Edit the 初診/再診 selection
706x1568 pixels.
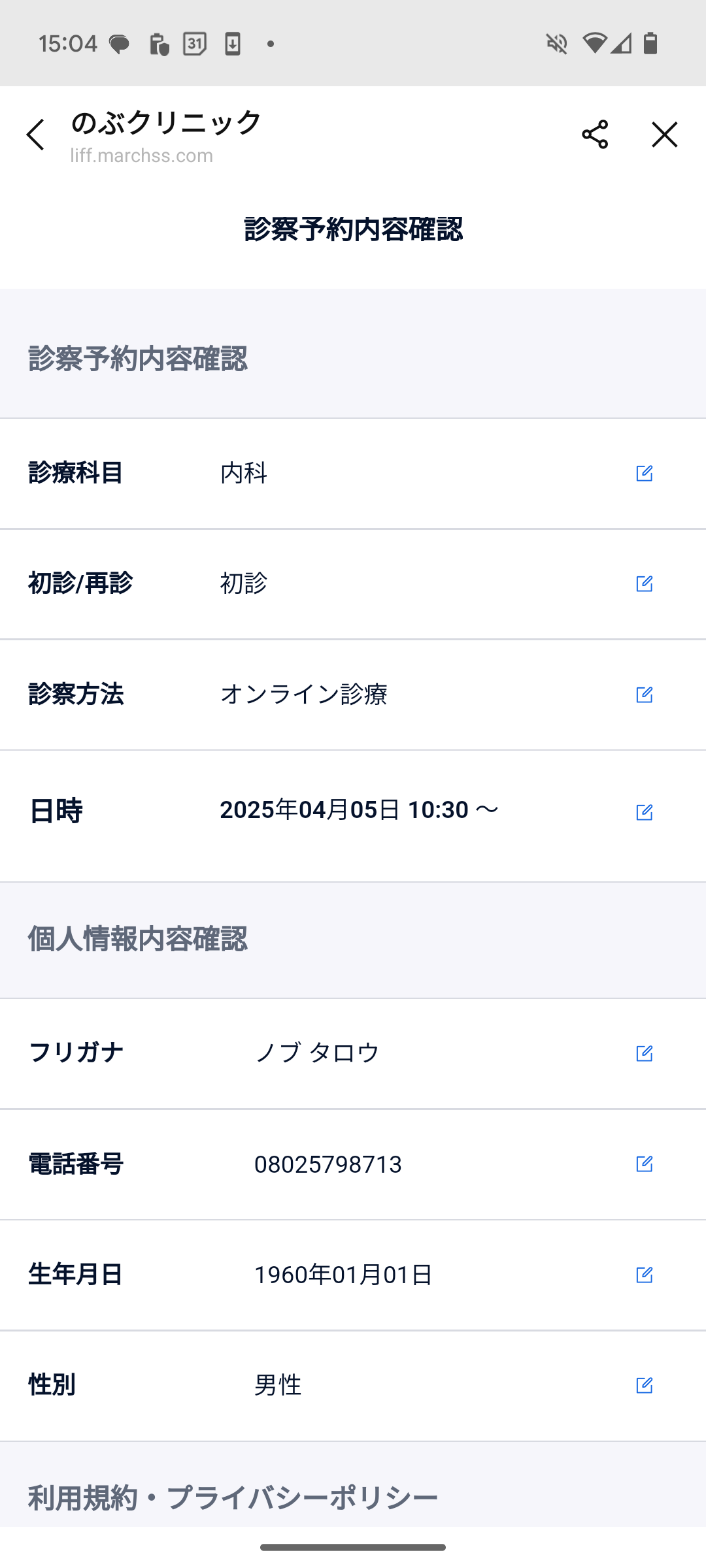coord(645,583)
